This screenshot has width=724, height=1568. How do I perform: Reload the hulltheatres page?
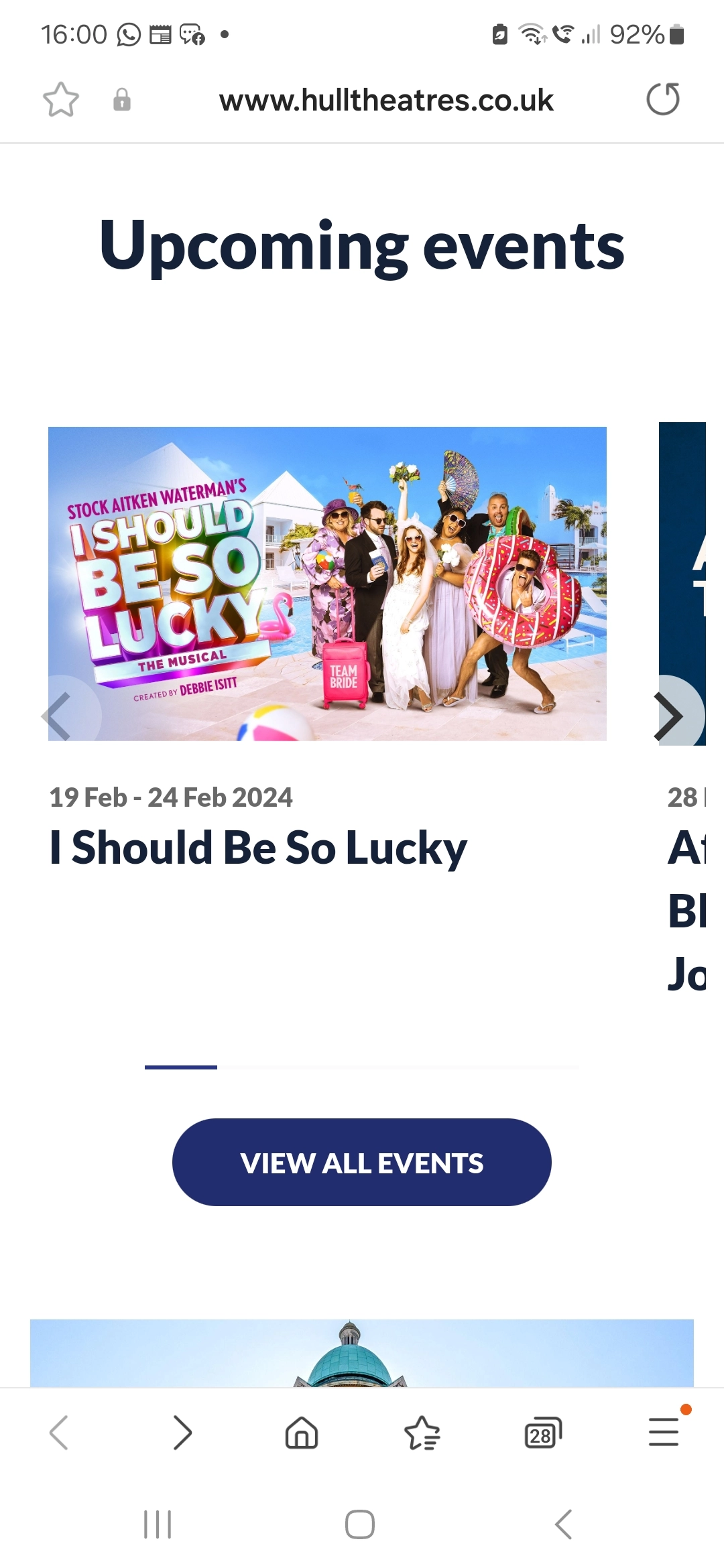pyautogui.click(x=663, y=99)
